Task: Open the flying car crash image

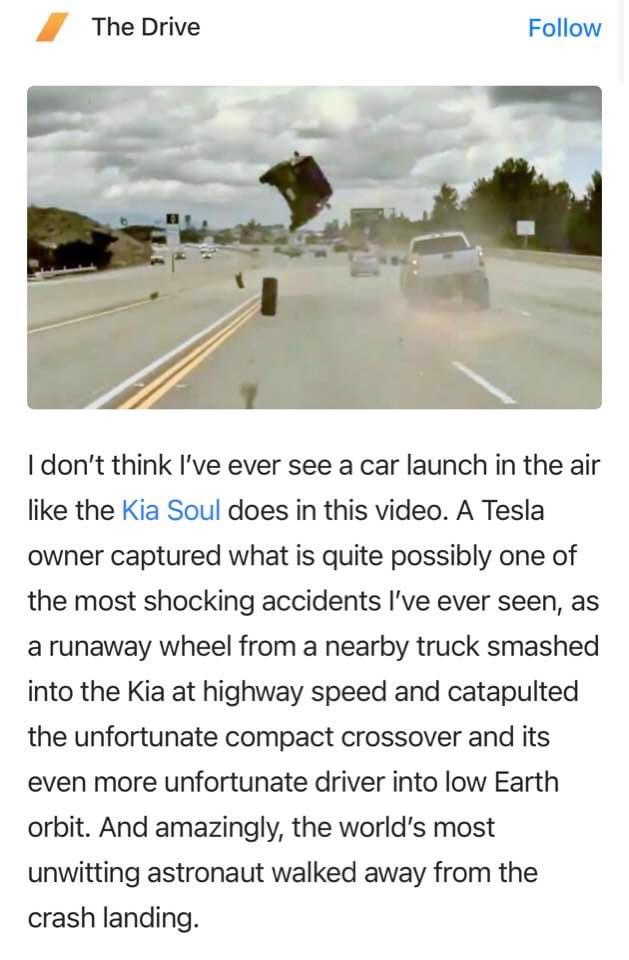Action: (314, 247)
